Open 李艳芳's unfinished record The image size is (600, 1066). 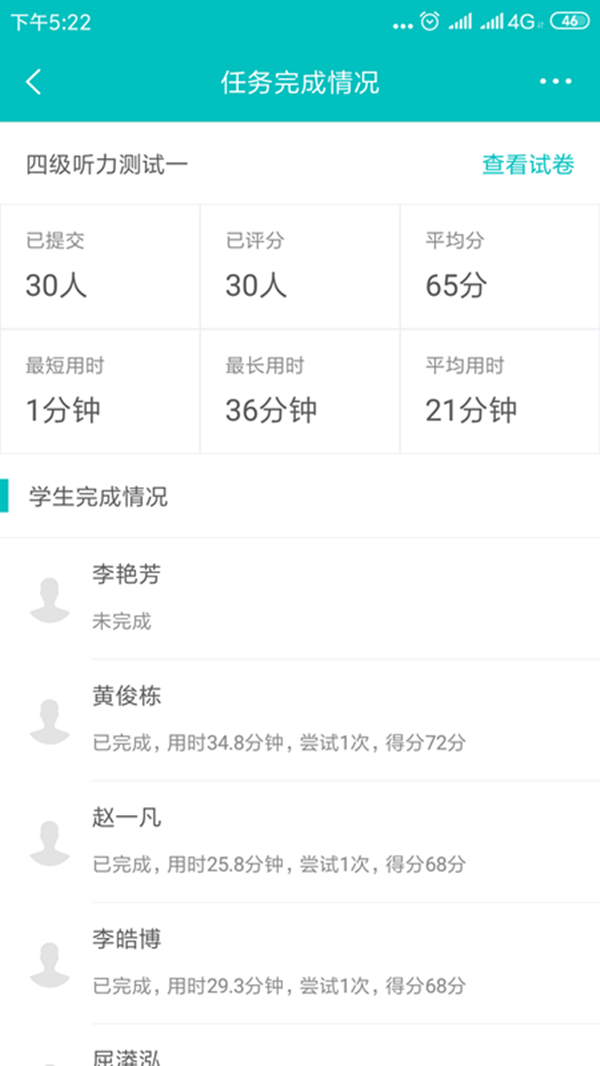point(300,598)
